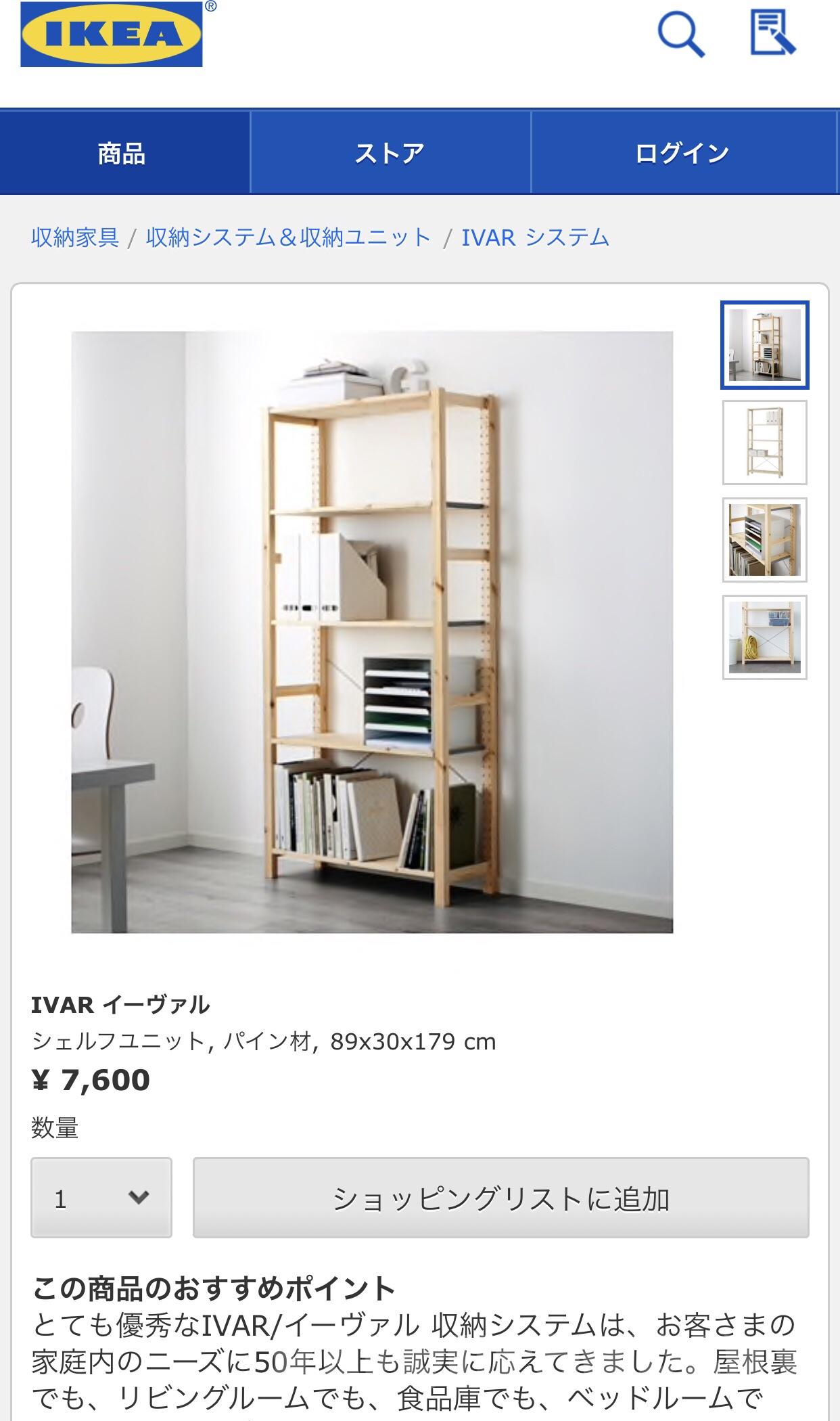Switch to the ストア tab

click(390, 153)
